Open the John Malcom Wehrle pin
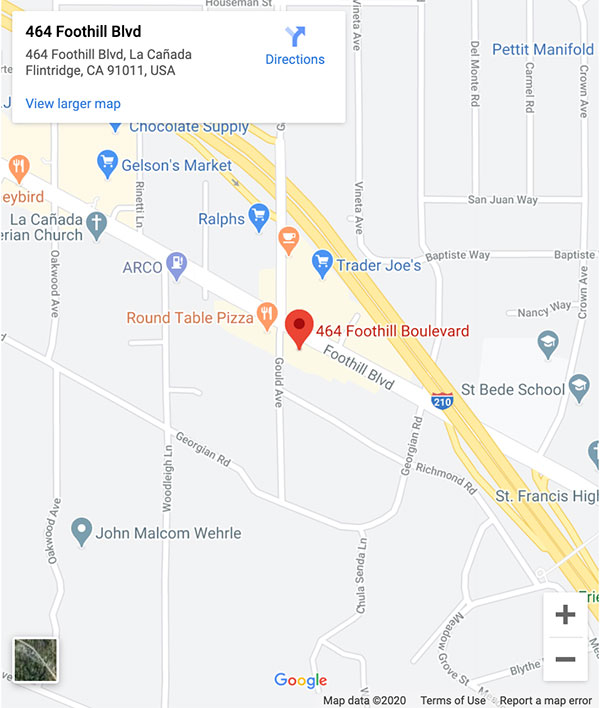The height and width of the screenshot is (708, 600). tap(81, 532)
